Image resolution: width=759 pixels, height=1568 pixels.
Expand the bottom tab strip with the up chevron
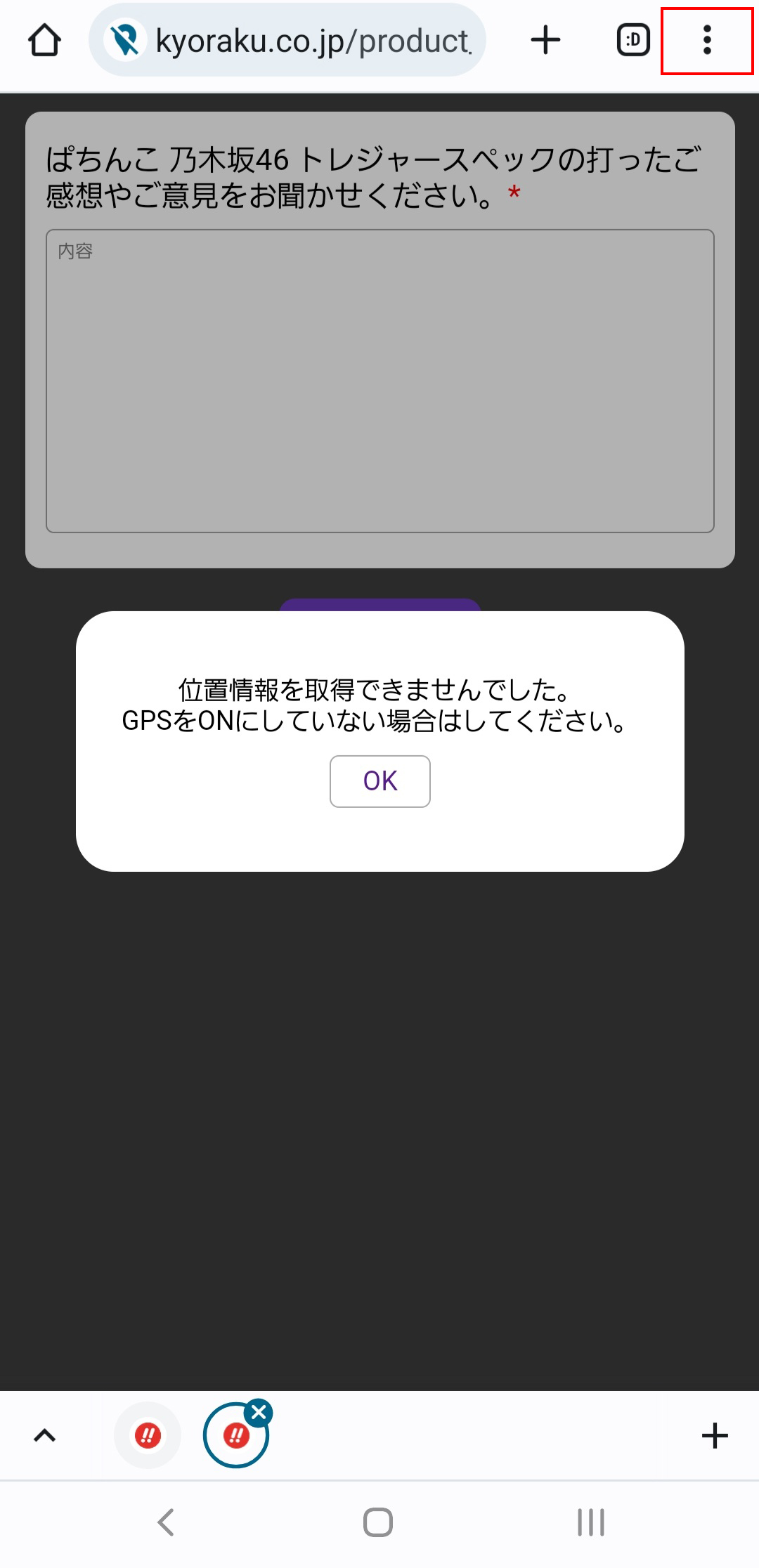[45, 1435]
